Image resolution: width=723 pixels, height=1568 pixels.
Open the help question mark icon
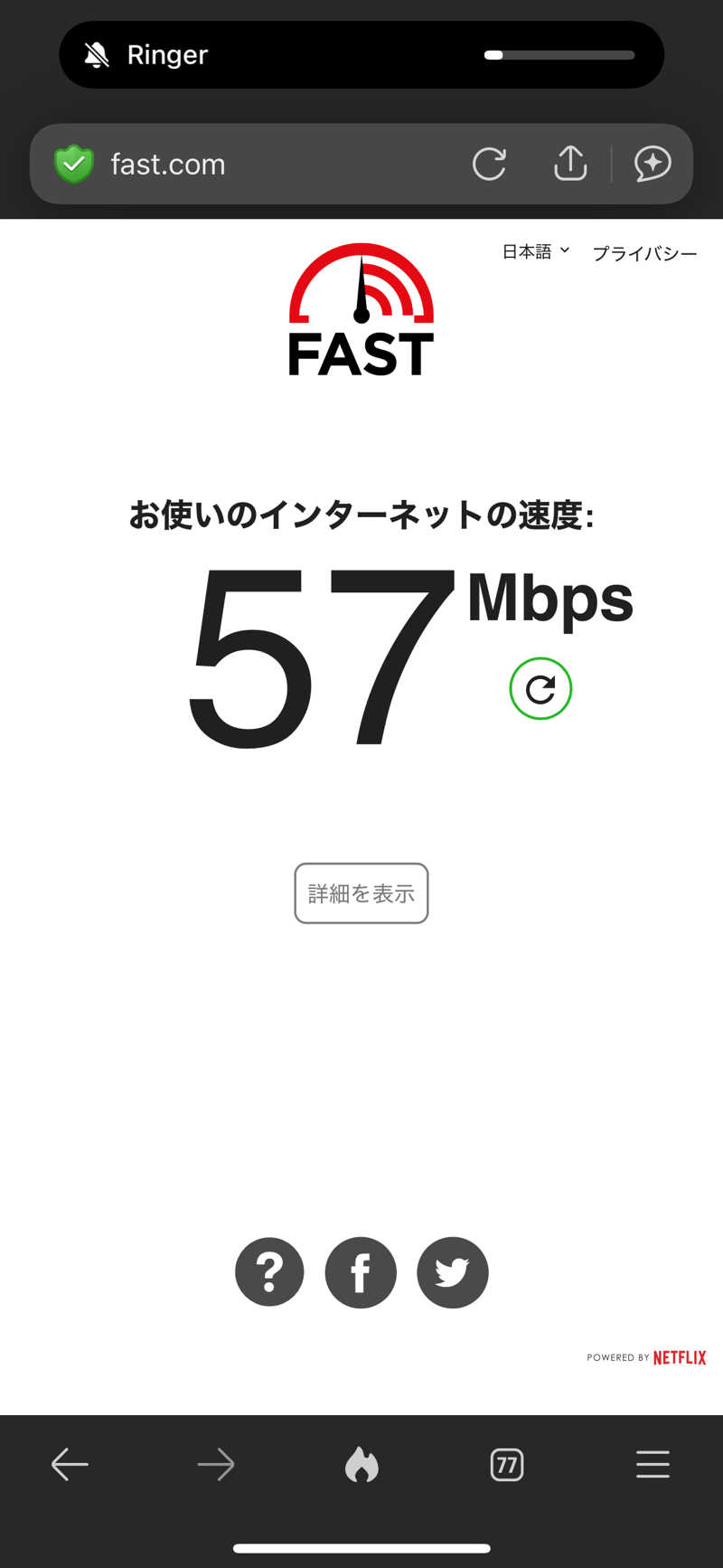click(269, 1271)
